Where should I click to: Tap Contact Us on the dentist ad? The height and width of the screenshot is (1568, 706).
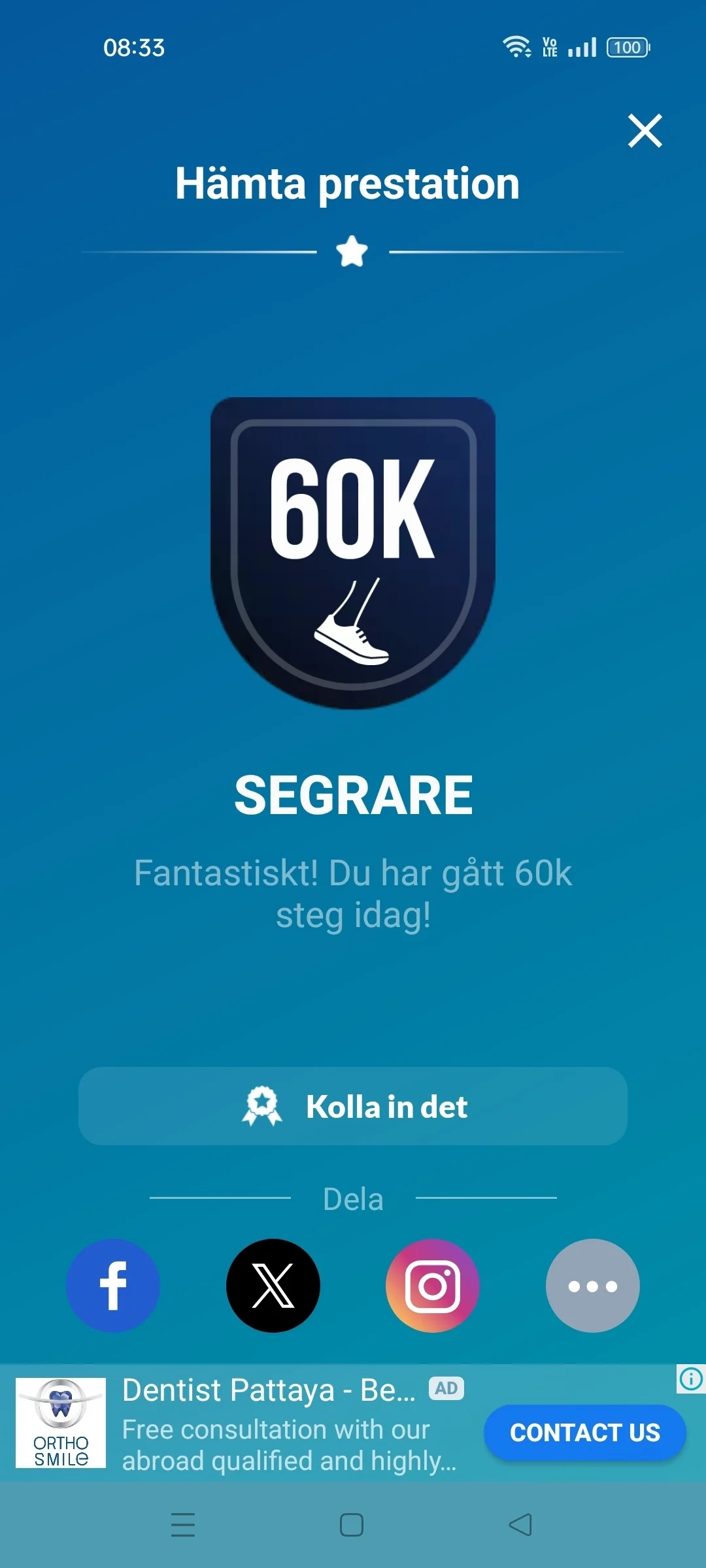tap(584, 1433)
